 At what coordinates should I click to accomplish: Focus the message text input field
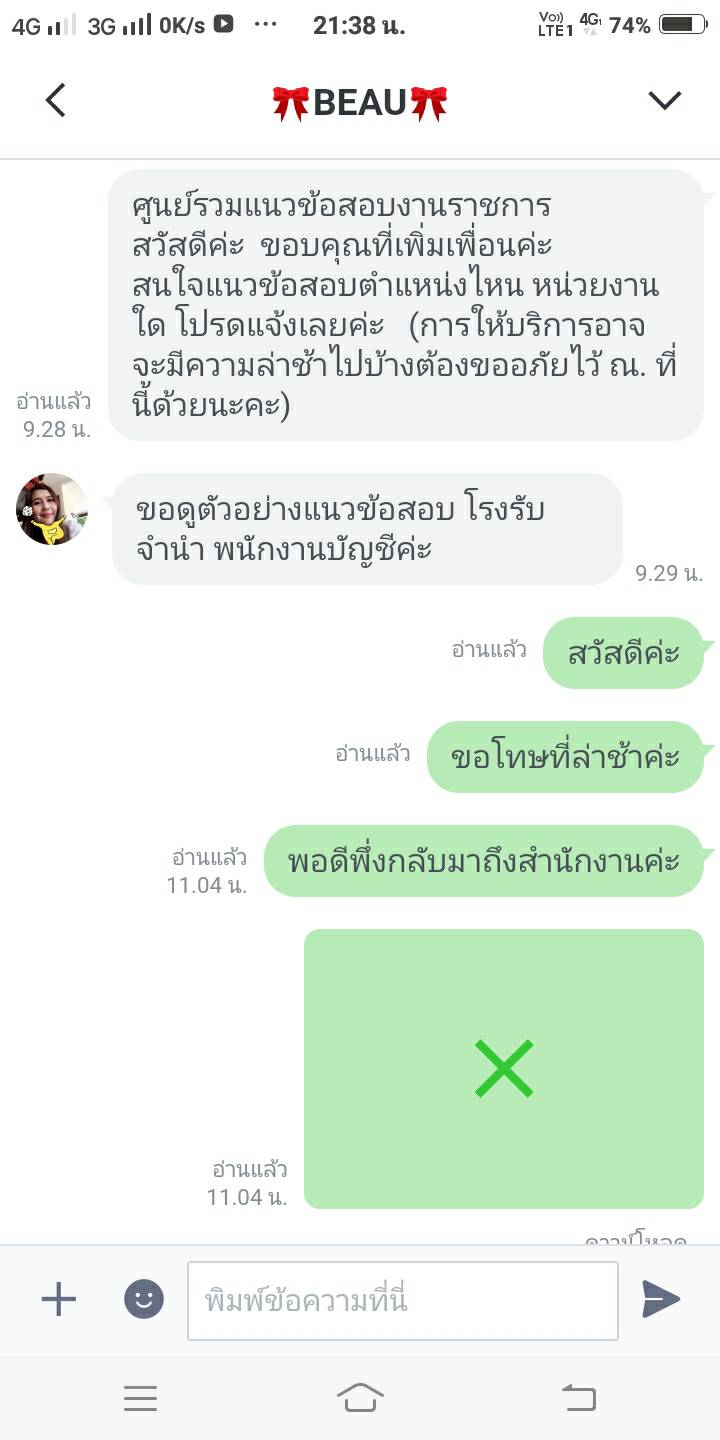click(x=402, y=1301)
